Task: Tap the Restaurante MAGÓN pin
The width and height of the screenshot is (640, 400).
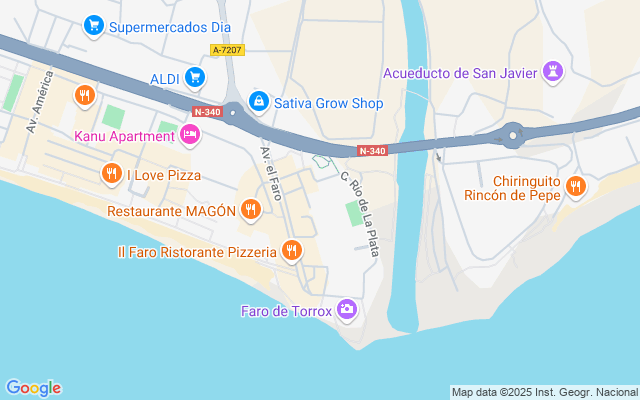Action: tap(250, 211)
